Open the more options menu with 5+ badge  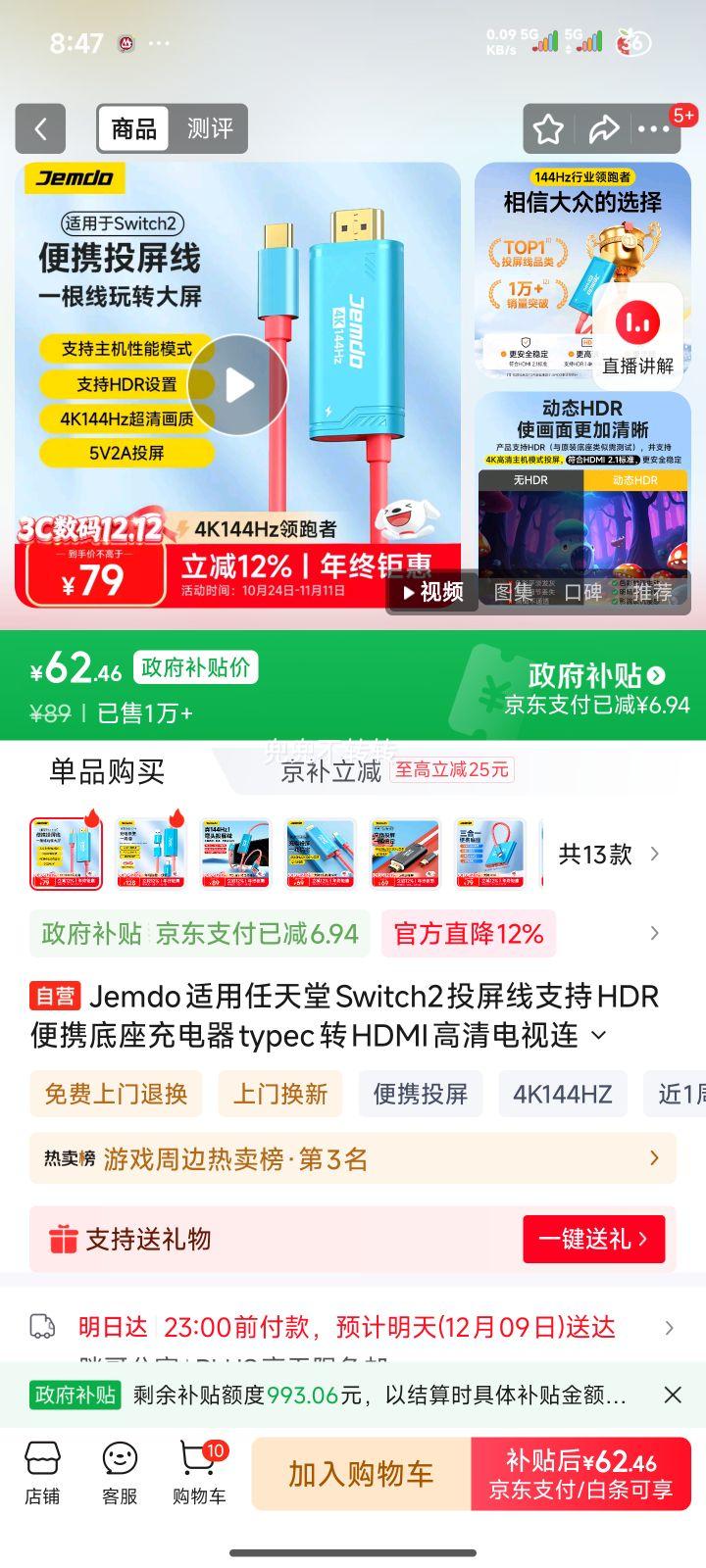pyautogui.click(x=655, y=128)
